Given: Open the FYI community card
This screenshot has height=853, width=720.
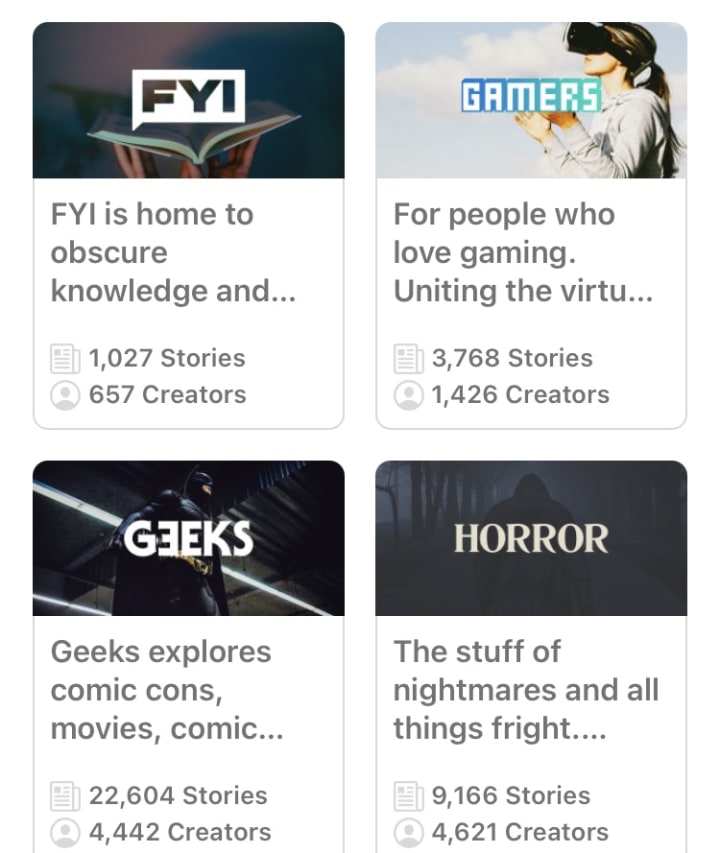Looking at the screenshot, I should 188,225.
